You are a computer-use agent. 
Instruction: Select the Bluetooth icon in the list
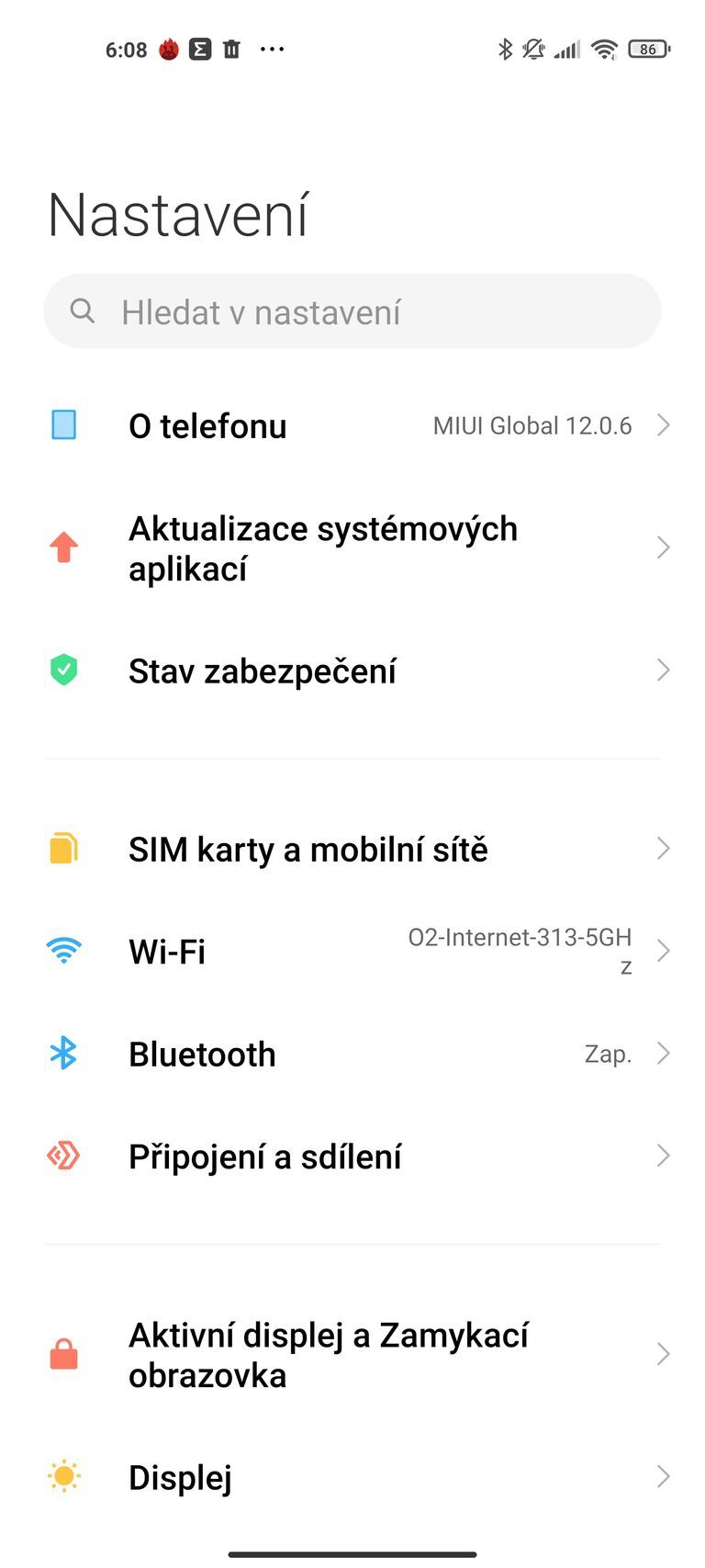coord(63,1054)
